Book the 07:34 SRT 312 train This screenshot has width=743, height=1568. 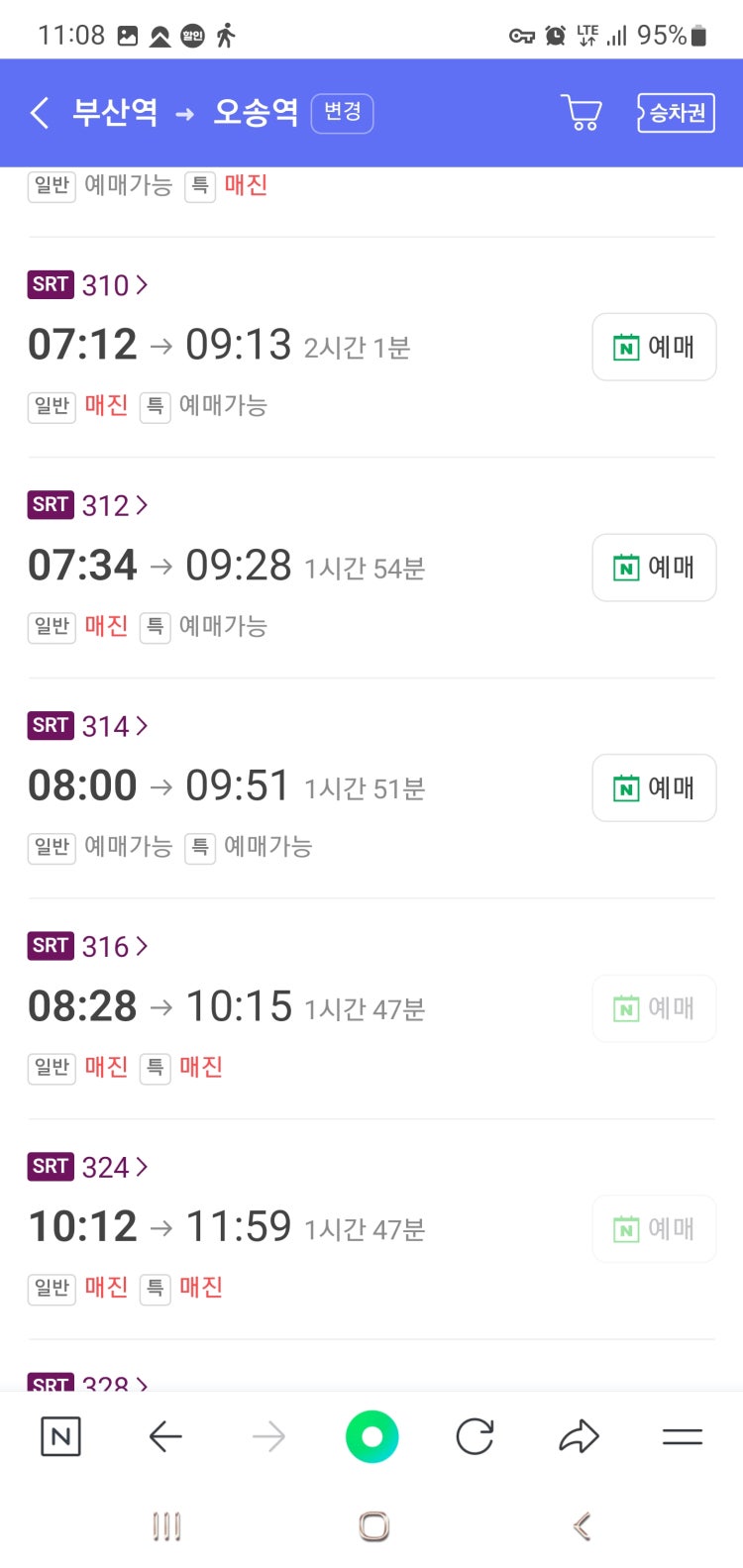654,568
